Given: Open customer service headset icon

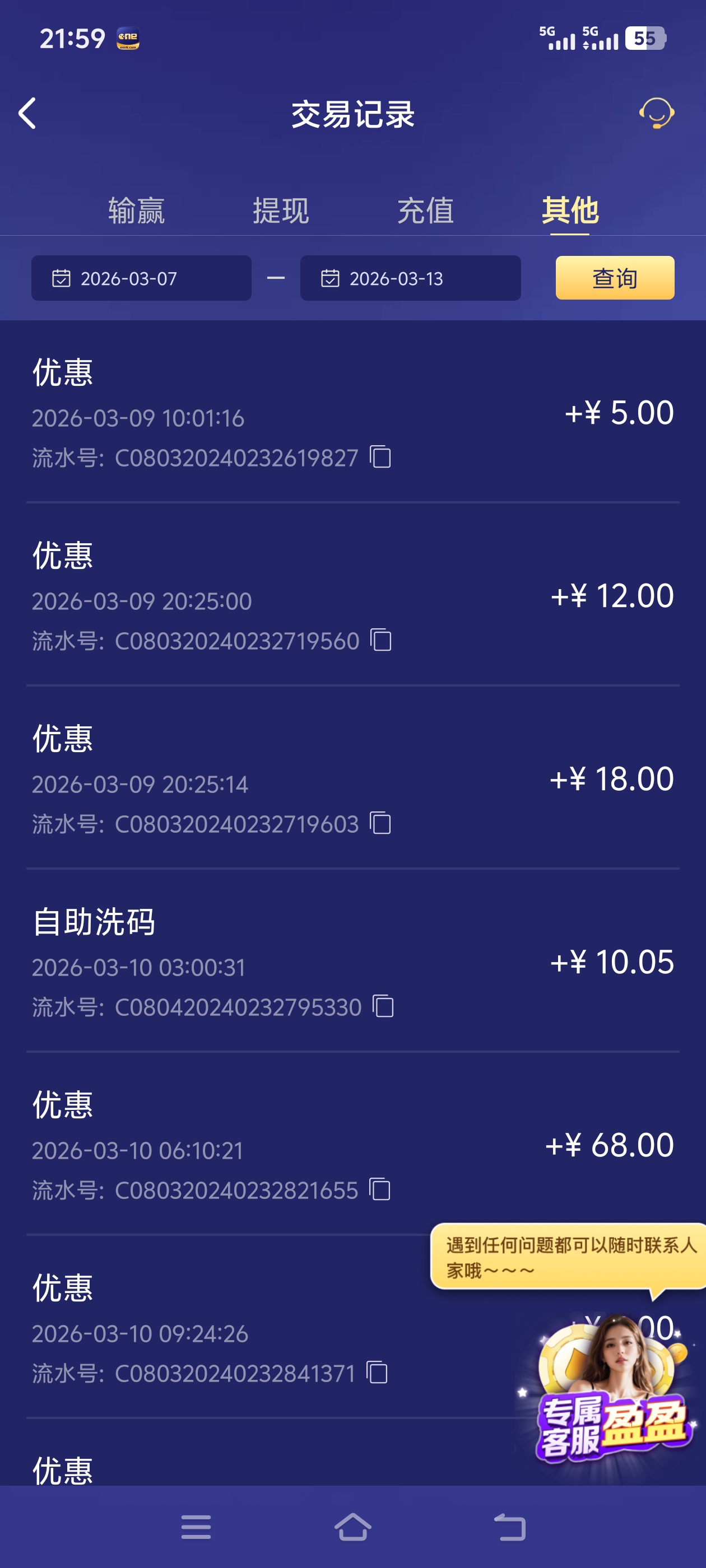Looking at the screenshot, I should tap(656, 113).
